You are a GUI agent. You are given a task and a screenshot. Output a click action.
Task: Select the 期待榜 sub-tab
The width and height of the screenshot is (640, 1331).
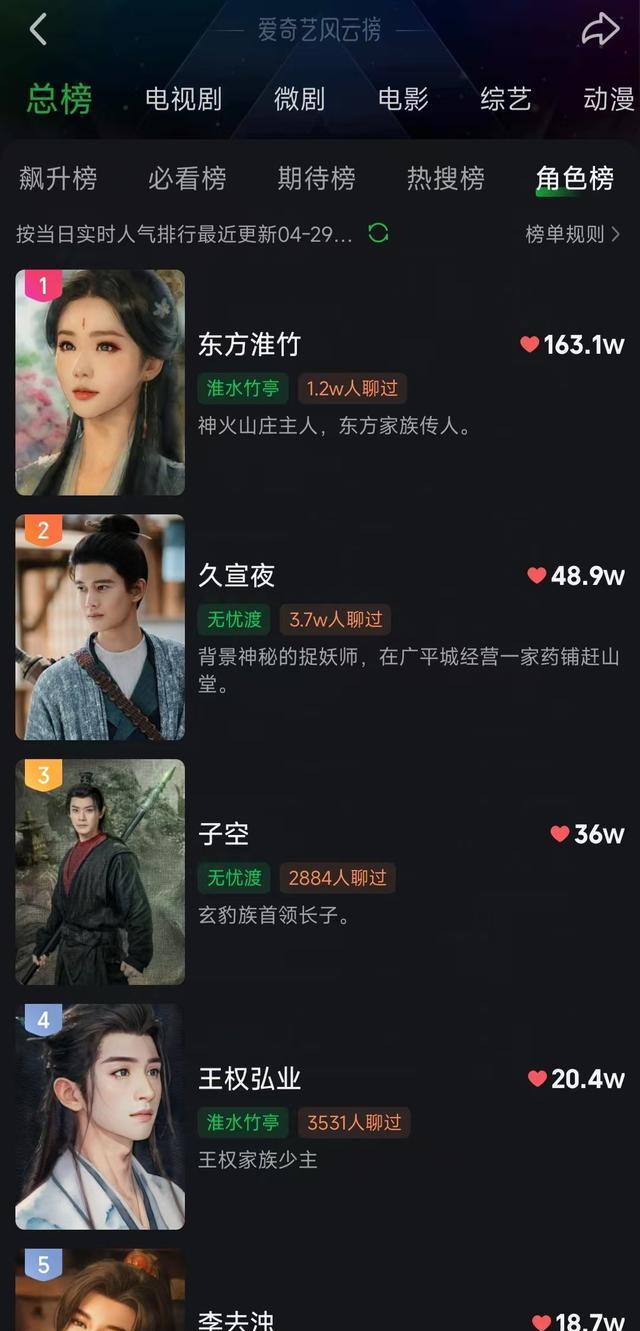(x=316, y=178)
